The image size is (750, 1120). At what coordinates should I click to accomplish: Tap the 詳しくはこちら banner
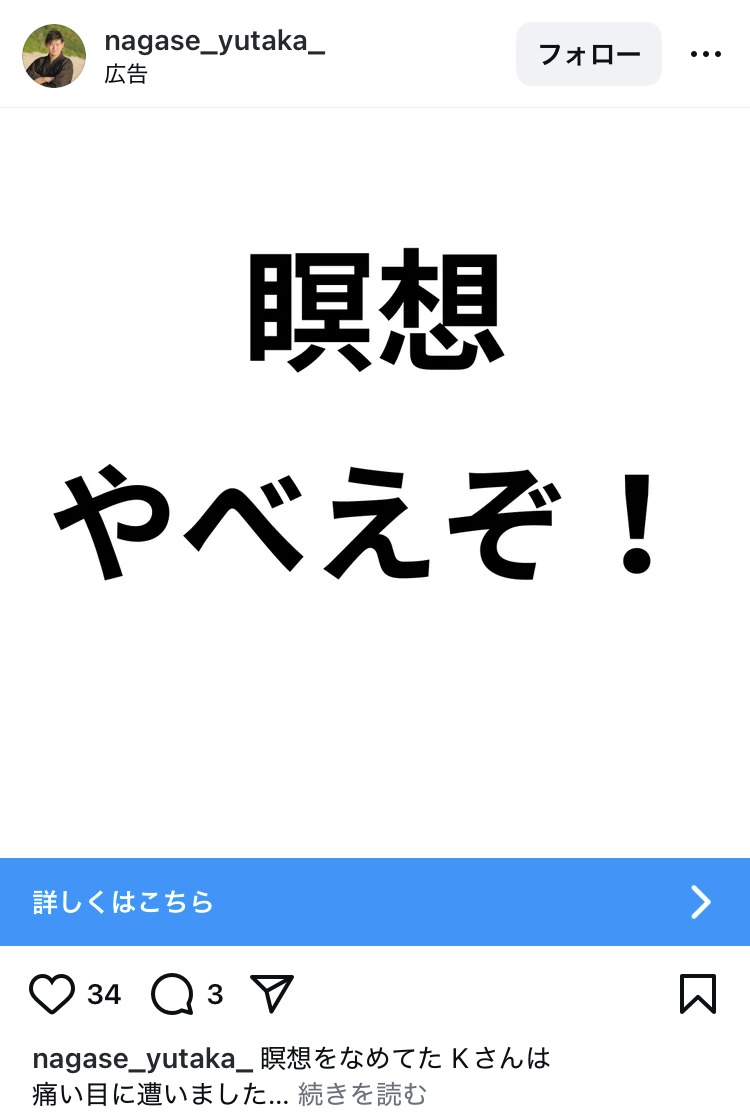coord(375,902)
